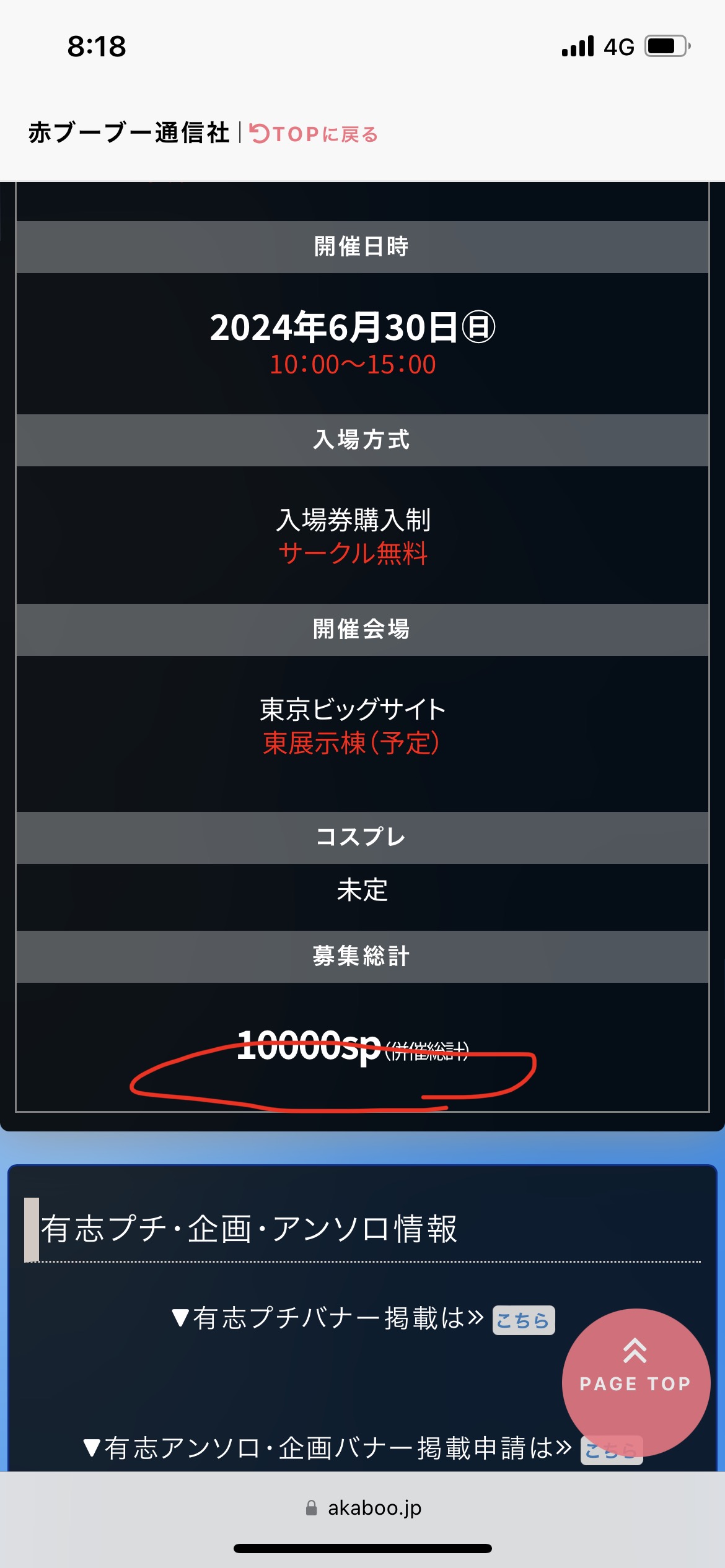Open こちら next to 有志アンソロ・企画バナー掲載申請

(611, 1450)
